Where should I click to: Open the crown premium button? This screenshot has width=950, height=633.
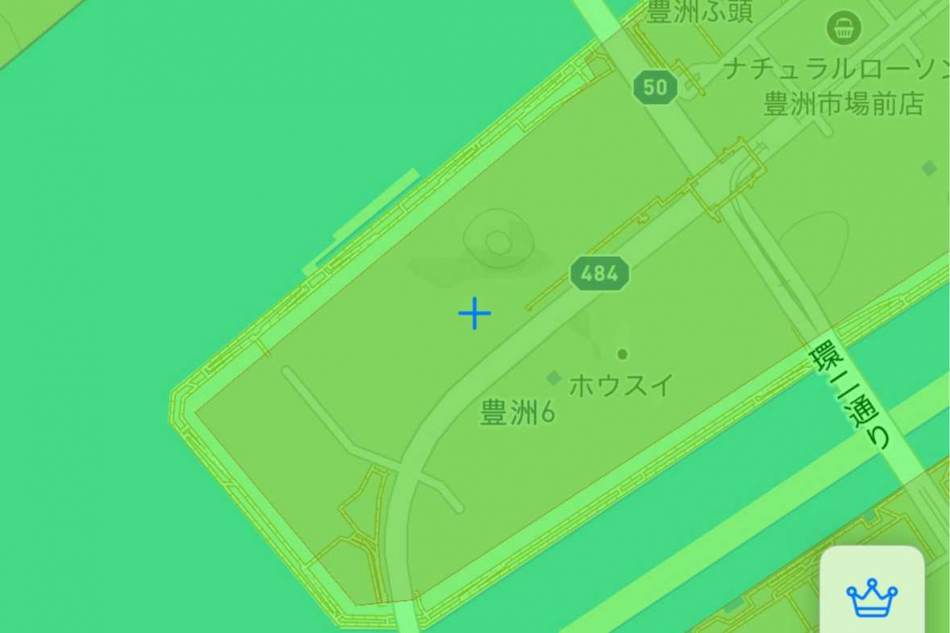click(x=872, y=597)
